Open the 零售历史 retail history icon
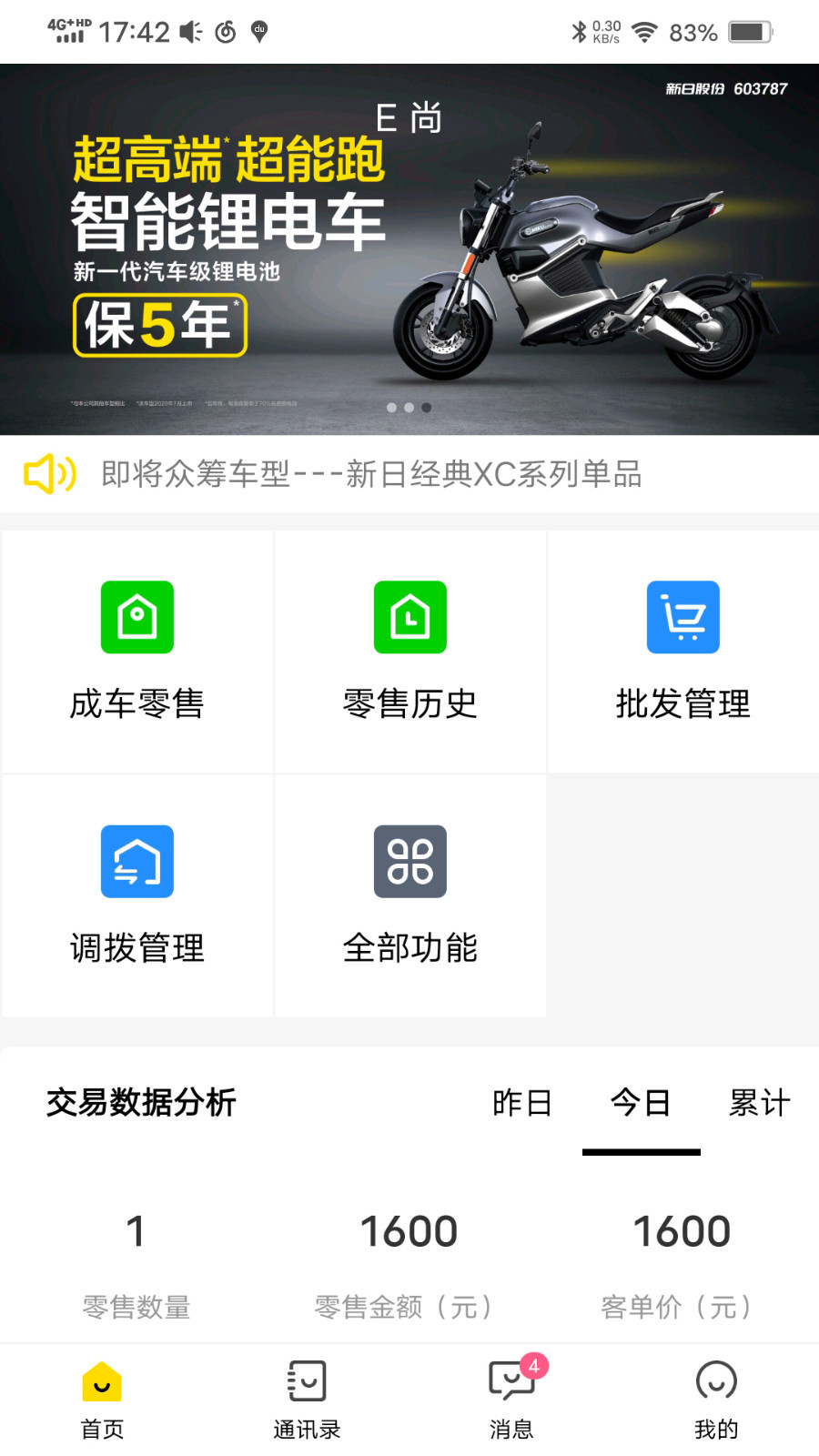 409,649
